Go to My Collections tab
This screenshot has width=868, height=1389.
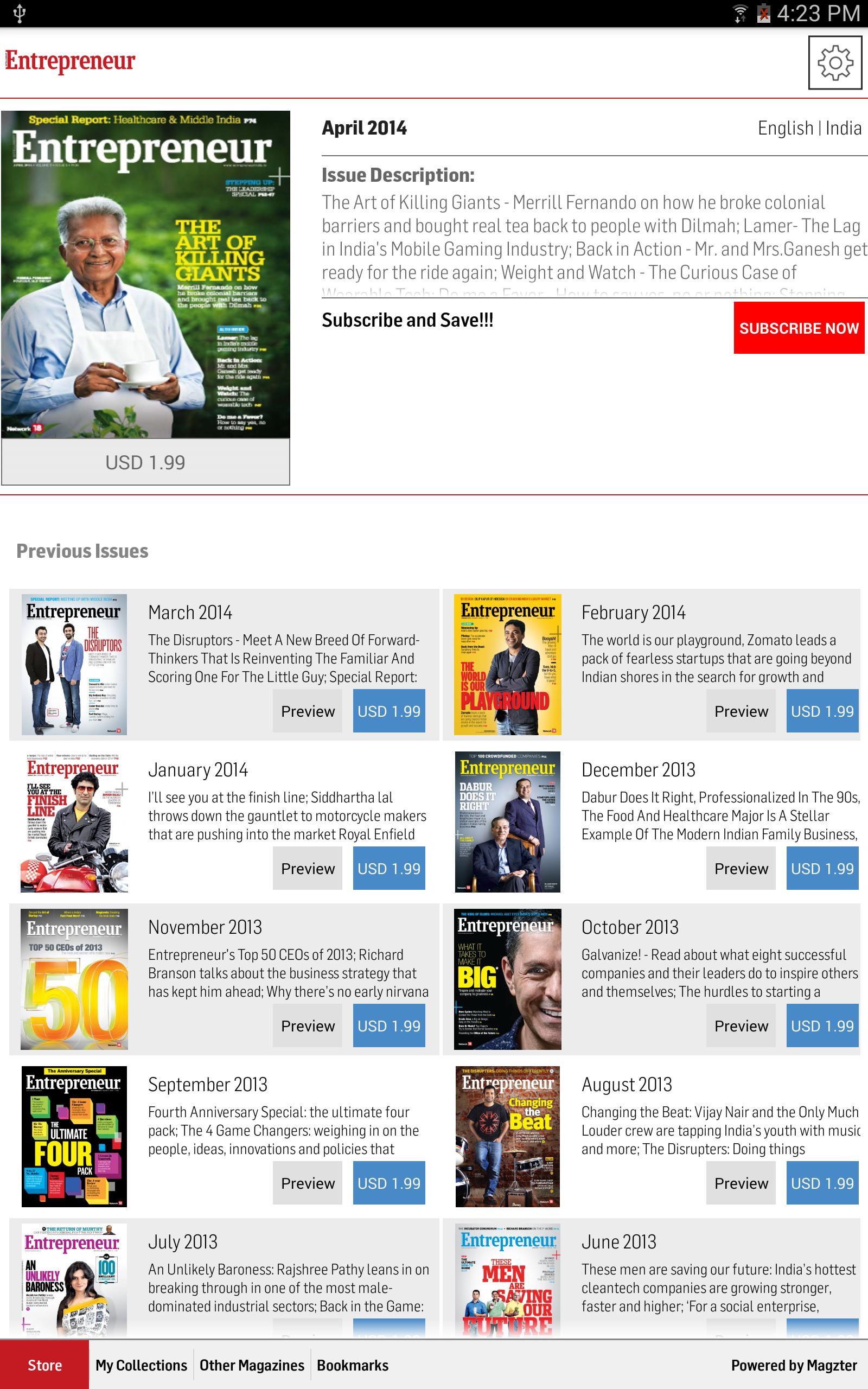[x=141, y=1365]
